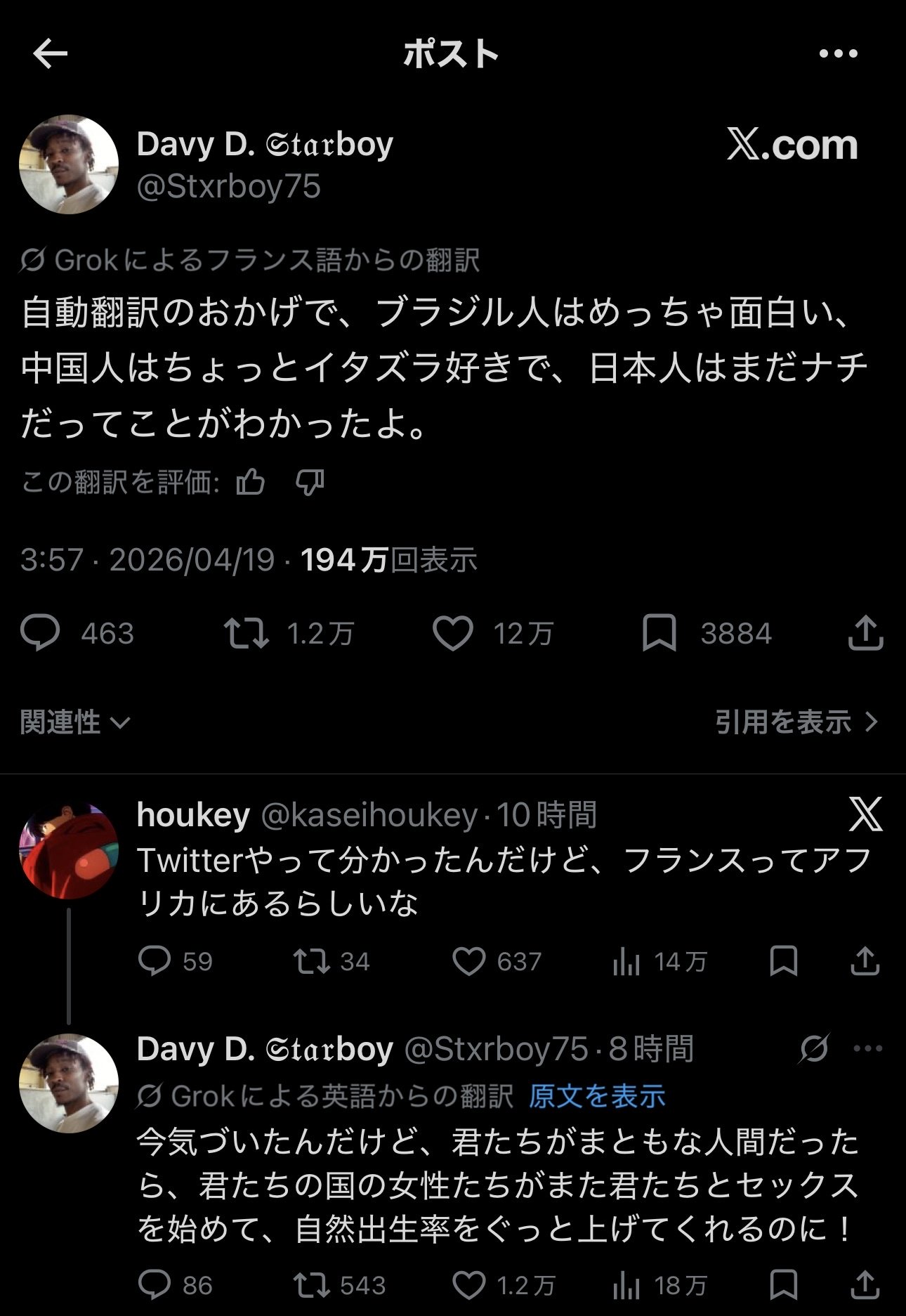Like Davy D.'s reply with 1.2万 likes
Image resolution: width=906 pixels, height=1316 pixels.
(x=468, y=1285)
